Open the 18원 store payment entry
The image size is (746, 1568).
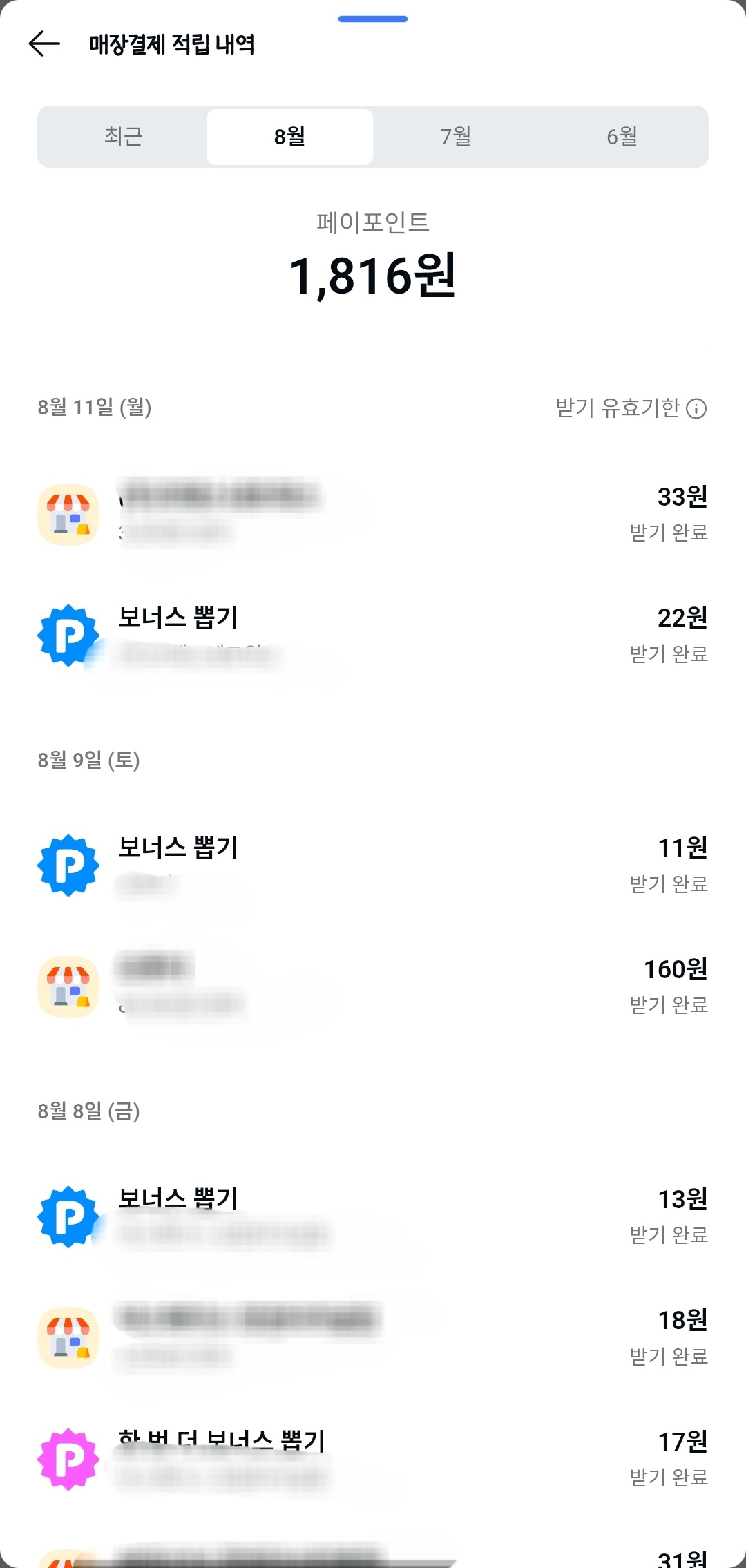coord(373,1338)
